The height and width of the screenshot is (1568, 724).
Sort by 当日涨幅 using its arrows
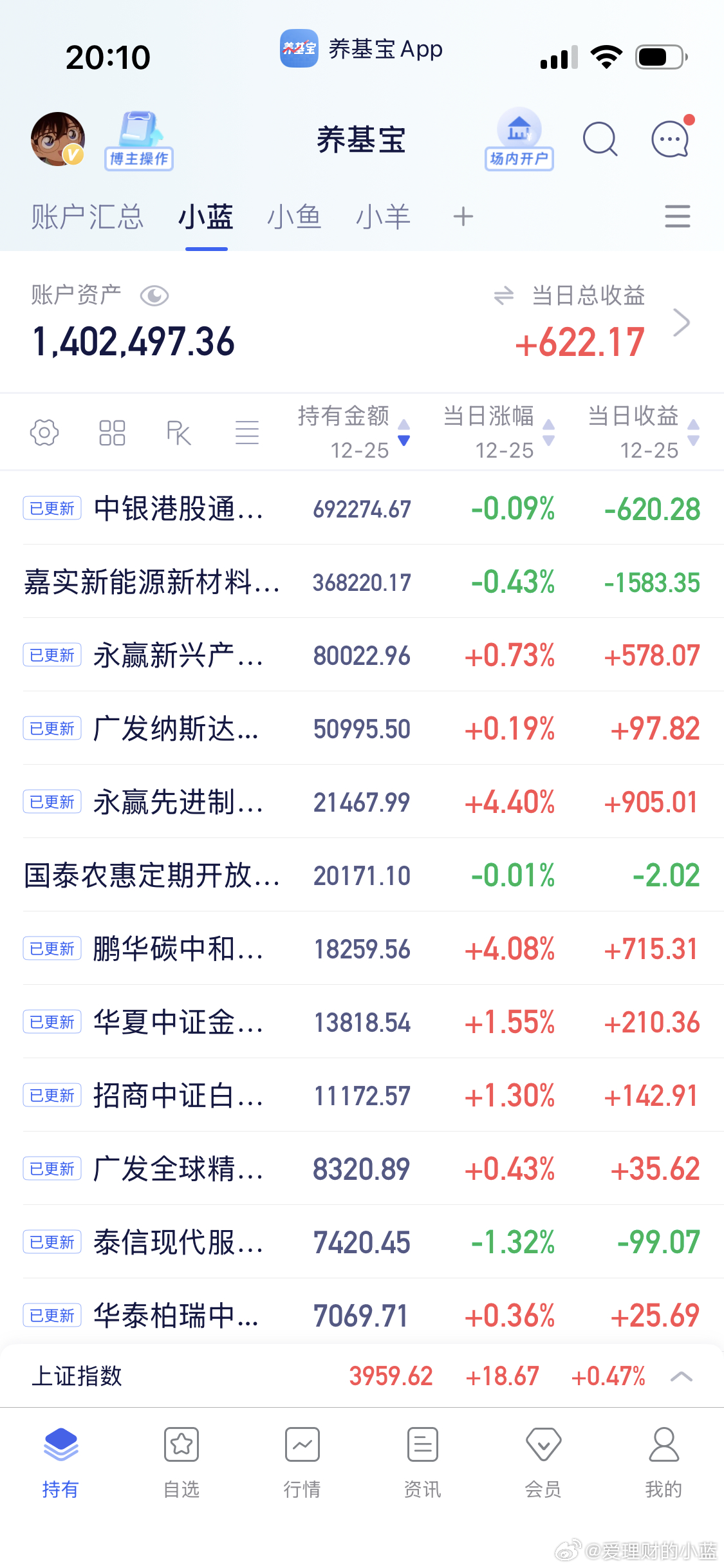coord(549,432)
